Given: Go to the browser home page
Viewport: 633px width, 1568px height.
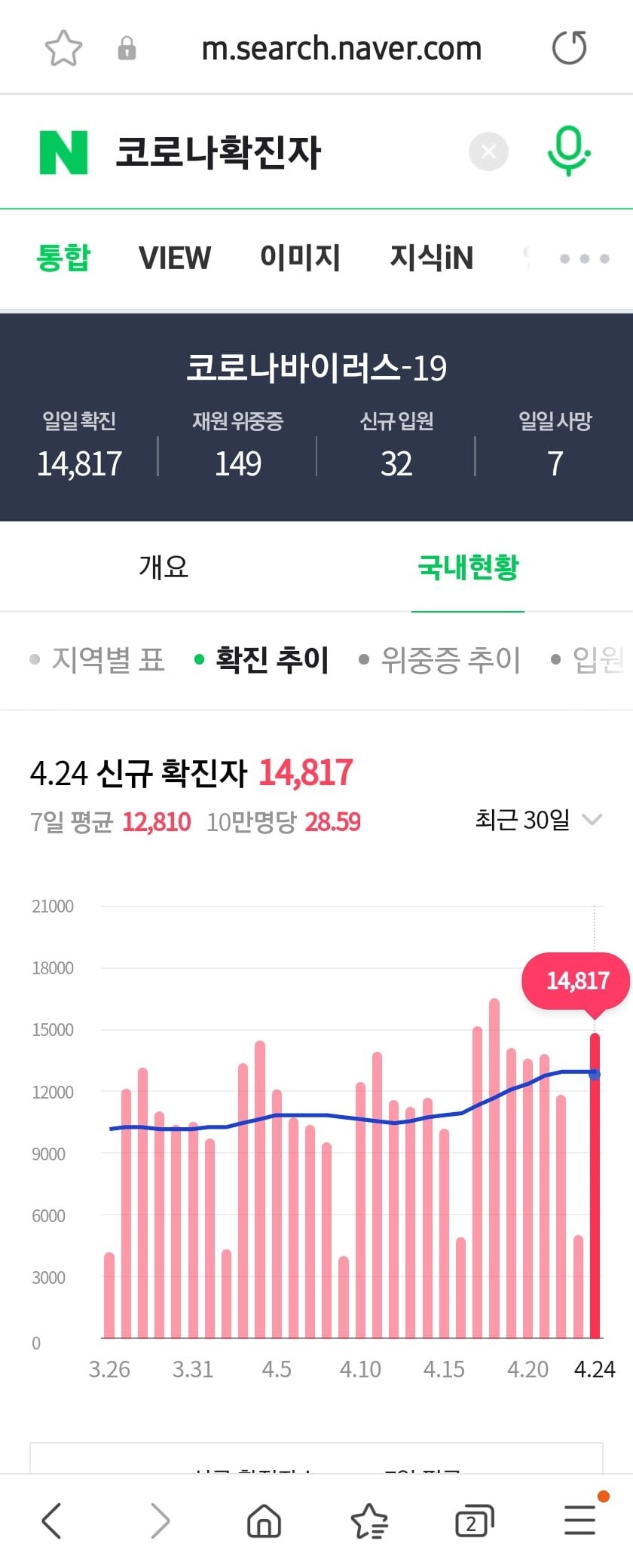Looking at the screenshot, I should (x=264, y=1521).
